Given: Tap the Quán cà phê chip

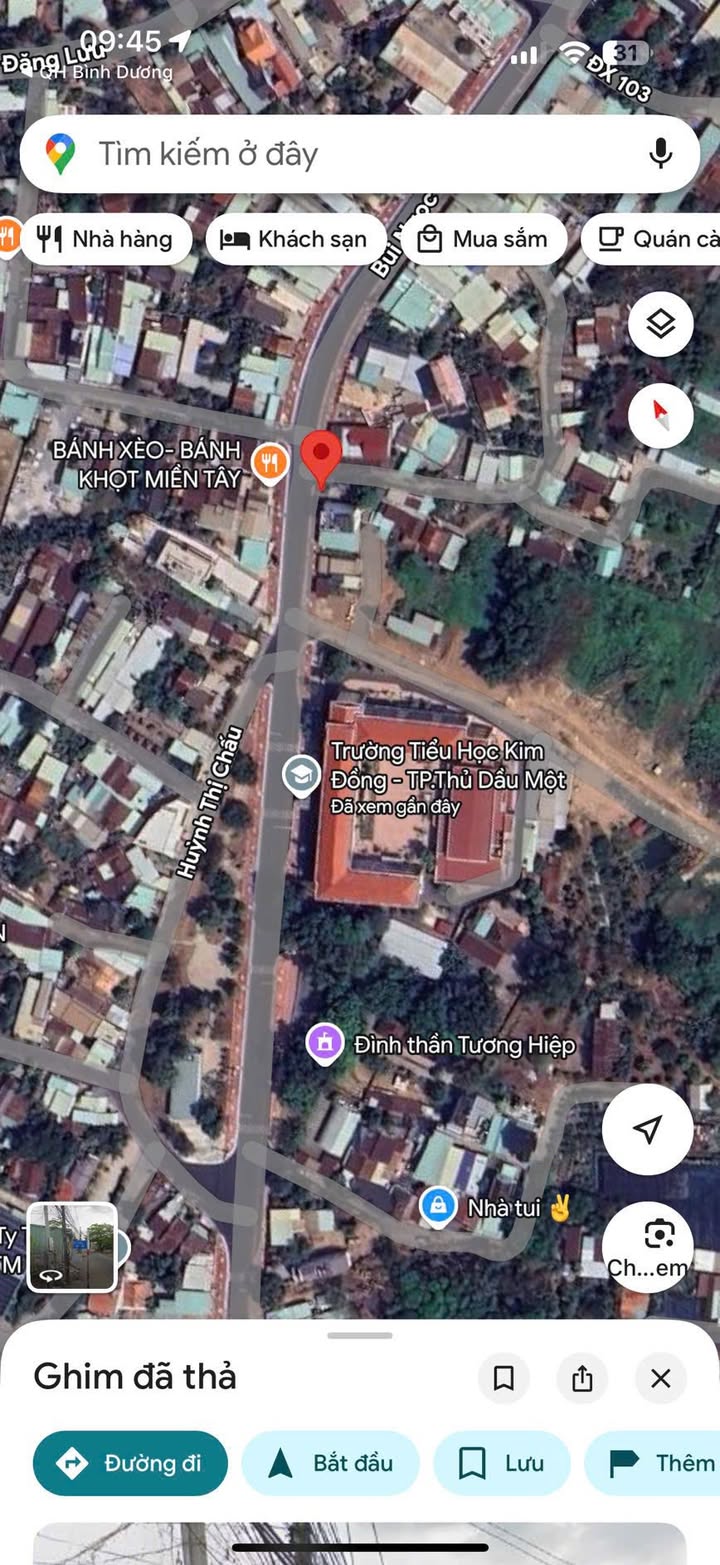Looking at the screenshot, I should click(x=652, y=239).
